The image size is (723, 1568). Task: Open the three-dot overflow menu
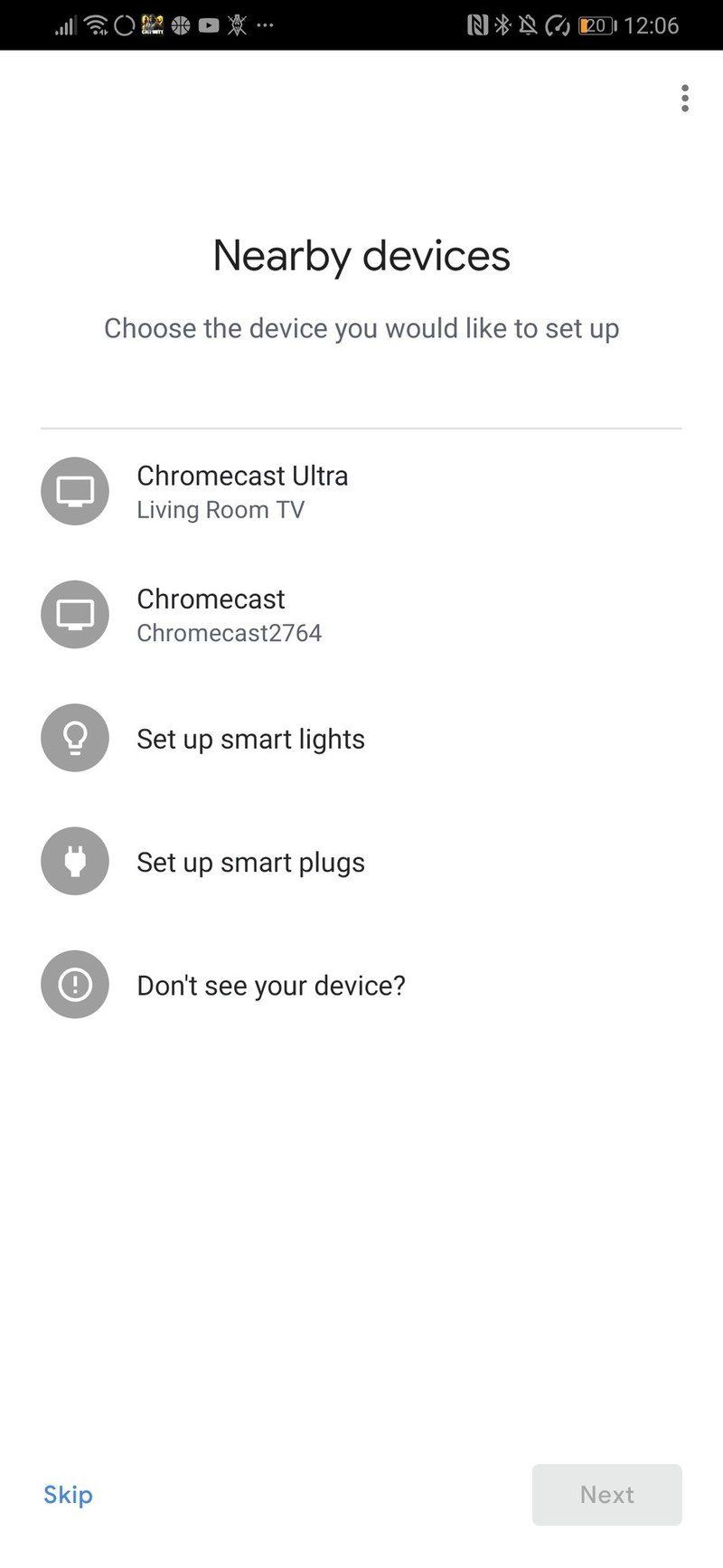click(x=685, y=98)
